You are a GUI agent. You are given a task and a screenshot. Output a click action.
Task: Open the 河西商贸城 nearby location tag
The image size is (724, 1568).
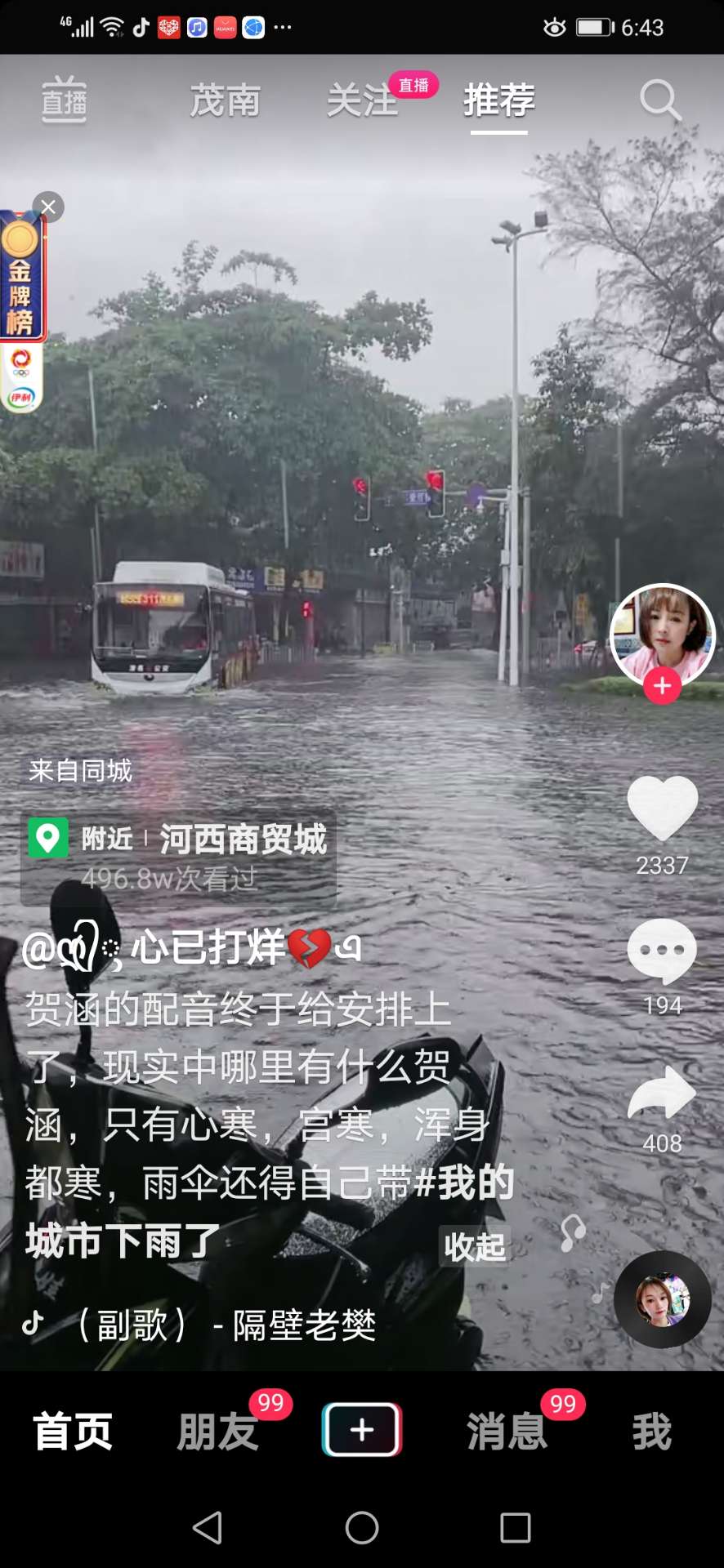point(242,840)
